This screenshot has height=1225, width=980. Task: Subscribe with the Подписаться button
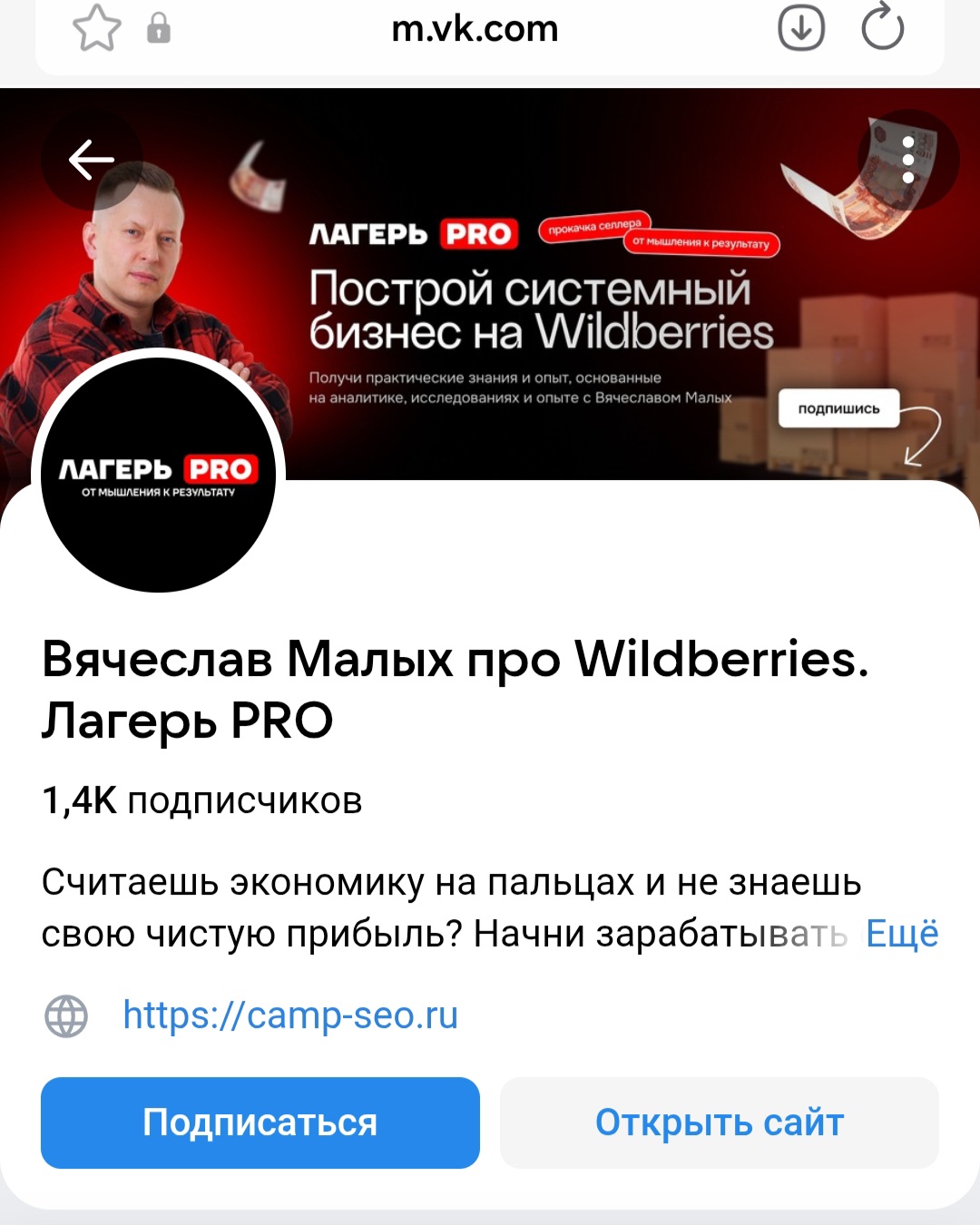coord(260,1122)
